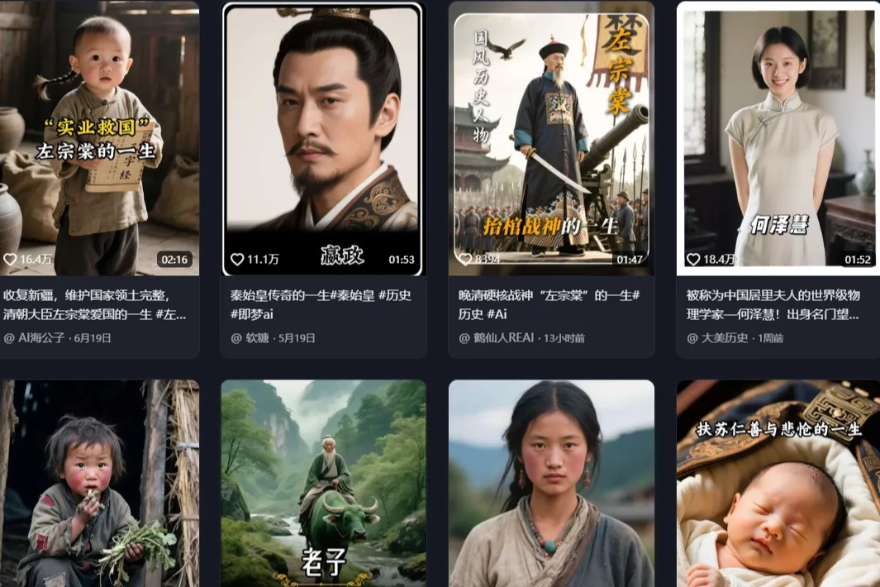The image size is (880, 587).
Task: Open the 抬棺战神 左宗棠 video by 鹤仙人REAI
Action: pyautogui.click(x=551, y=138)
